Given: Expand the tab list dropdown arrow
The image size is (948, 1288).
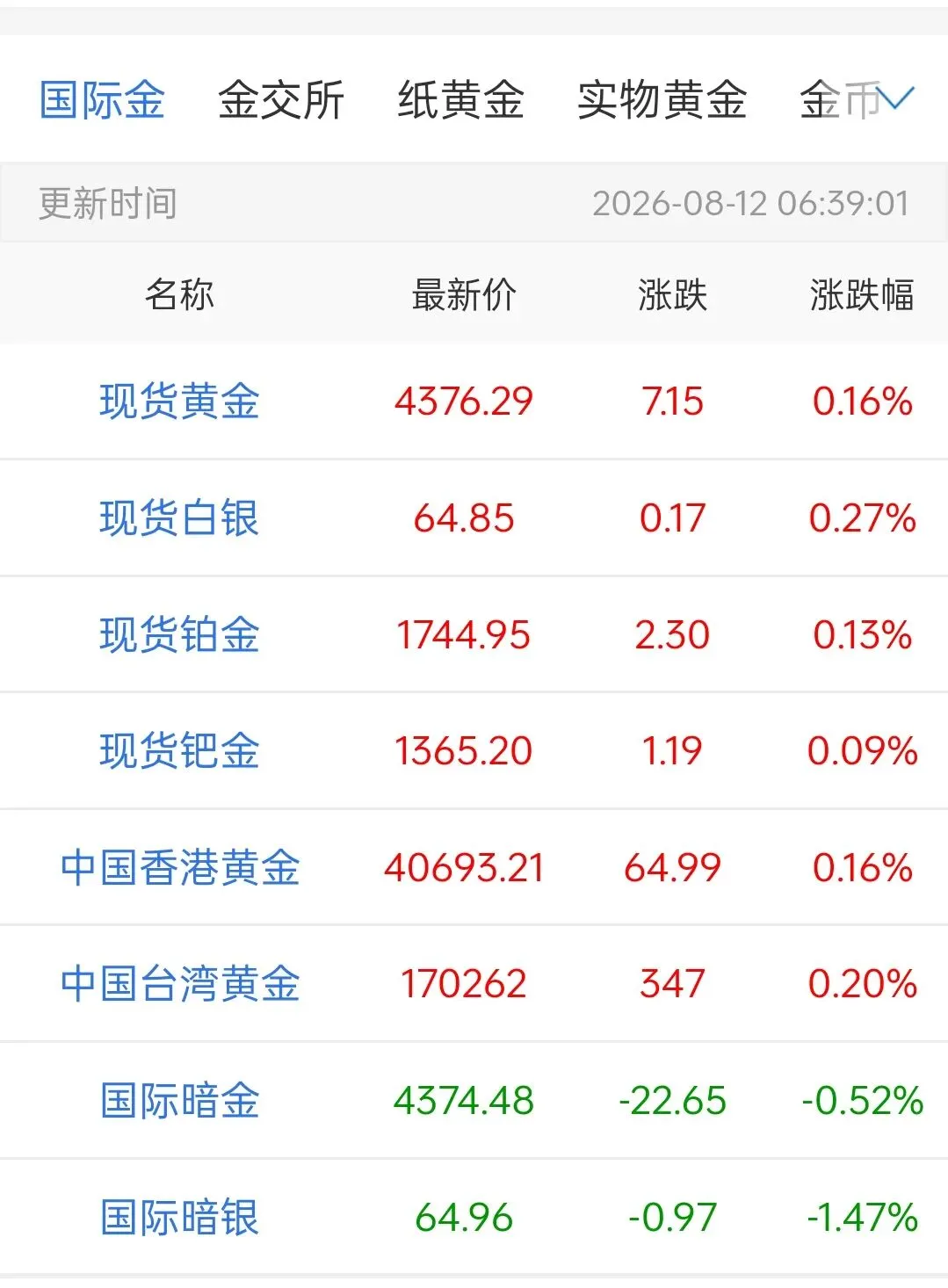Looking at the screenshot, I should click(x=896, y=98).
